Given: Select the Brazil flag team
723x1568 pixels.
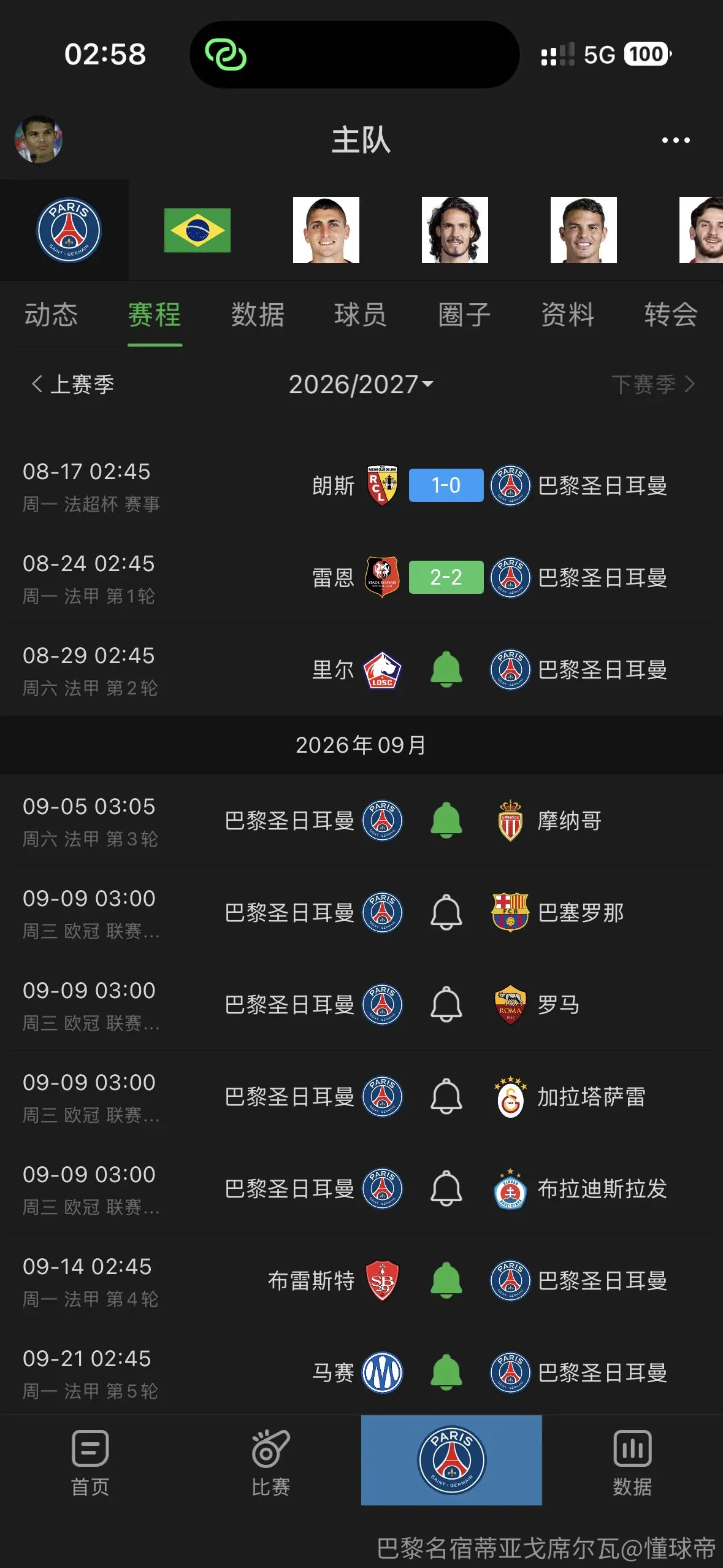Looking at the screenshot, I should click(197, 230).
